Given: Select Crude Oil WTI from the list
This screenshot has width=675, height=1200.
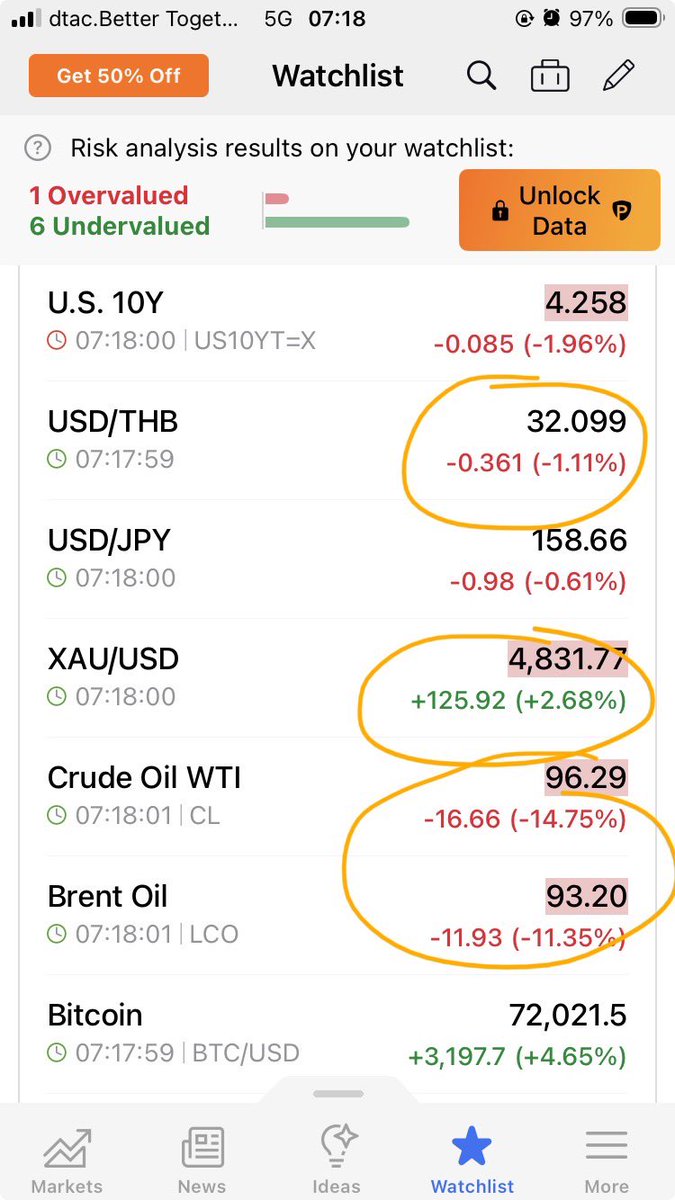Looking at the screenshot, I should [x=337, y=796].
